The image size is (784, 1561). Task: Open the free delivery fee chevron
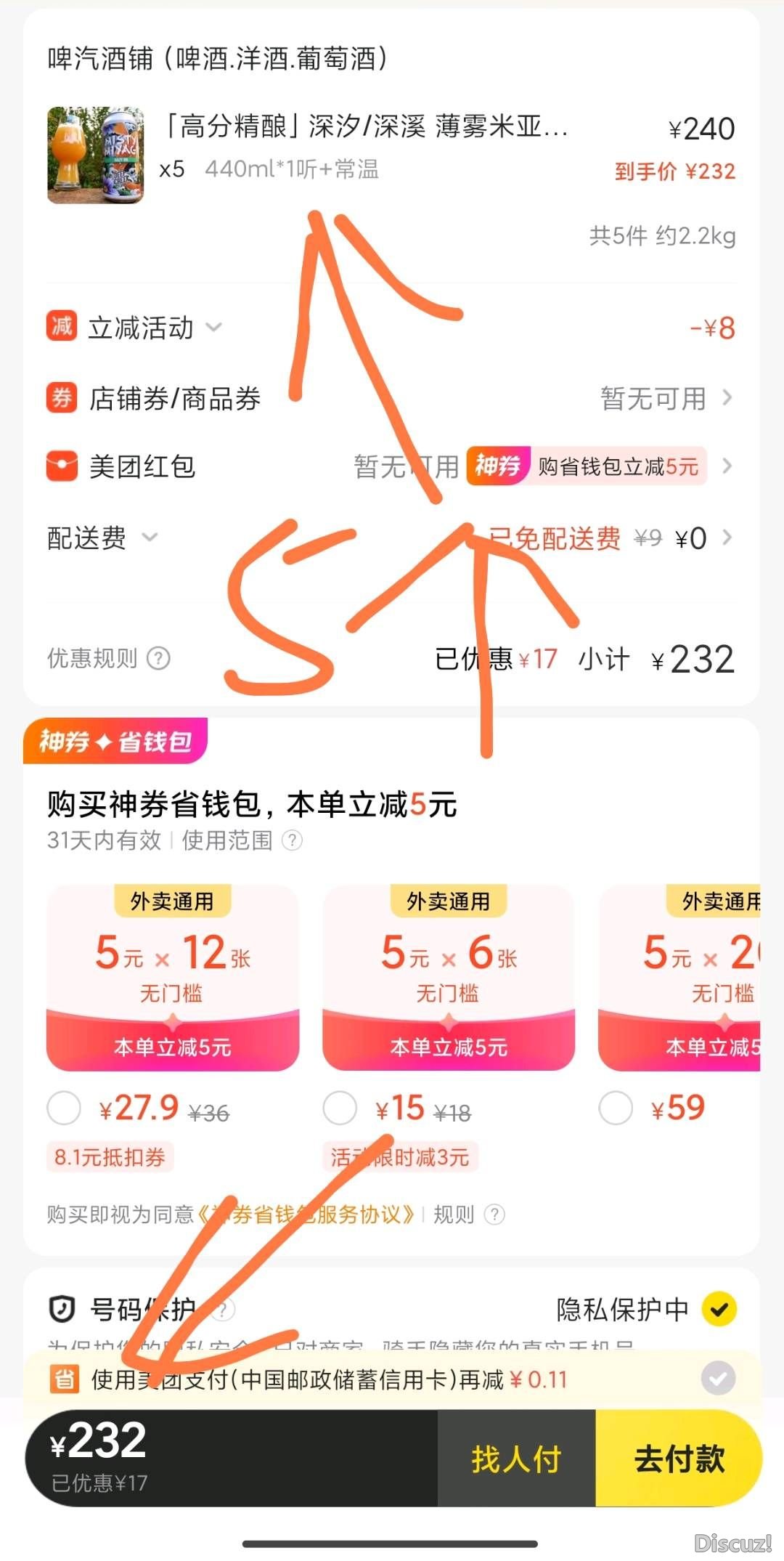[727, 538]
